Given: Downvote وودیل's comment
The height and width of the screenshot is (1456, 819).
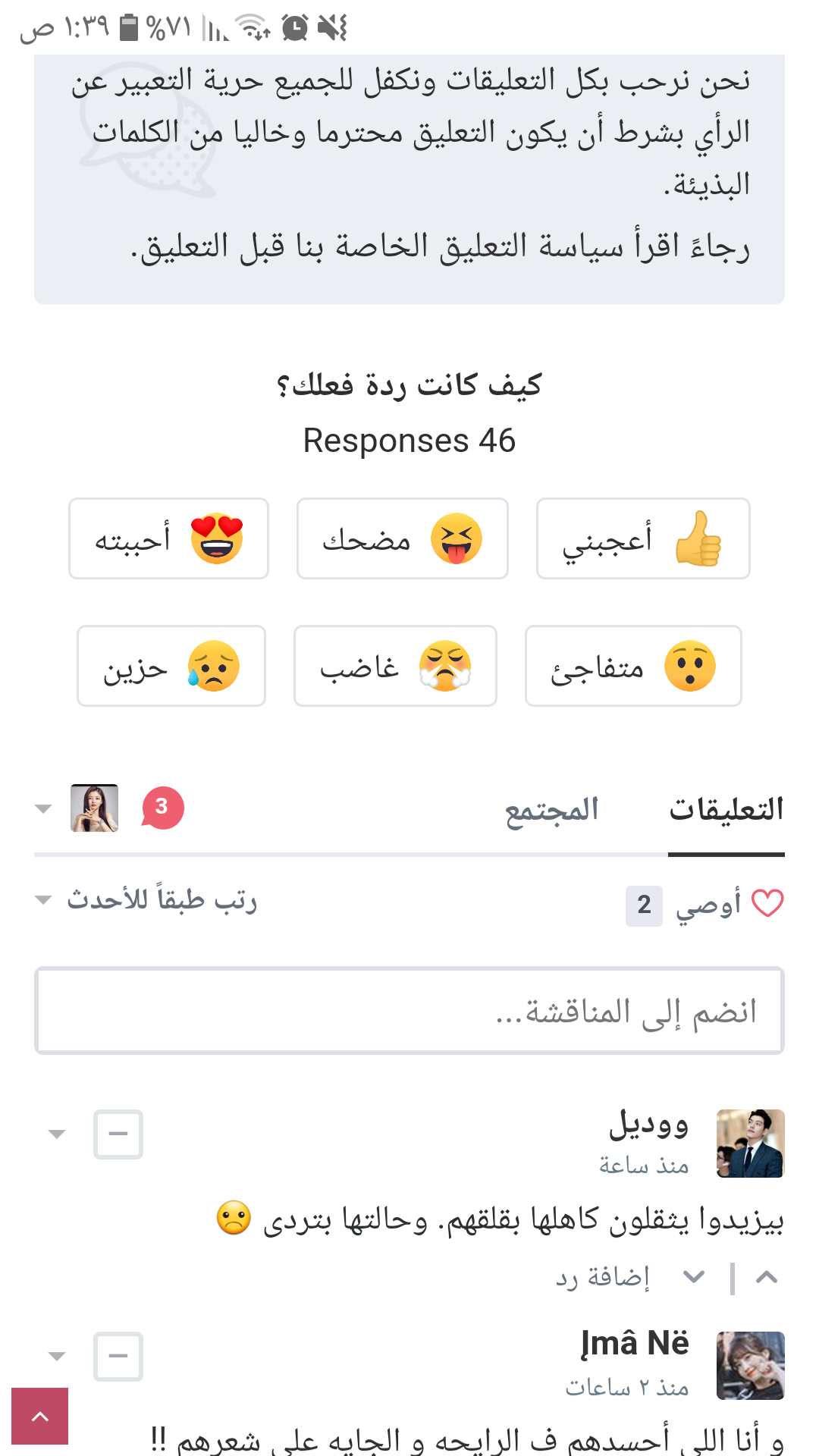Looking at the screenshot, I should click(694, 1277).
